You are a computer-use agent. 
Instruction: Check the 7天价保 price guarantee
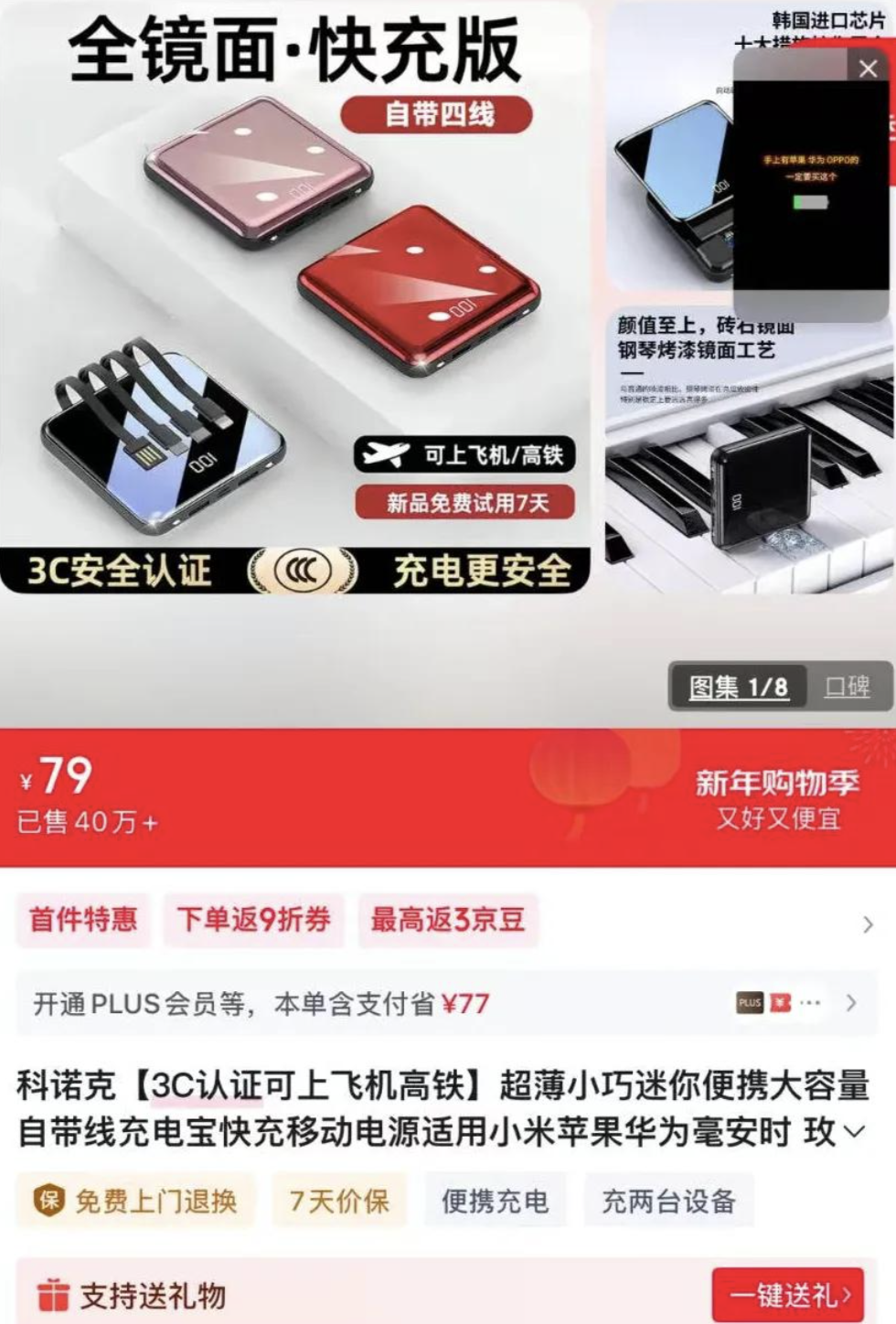pos(339,1201)
